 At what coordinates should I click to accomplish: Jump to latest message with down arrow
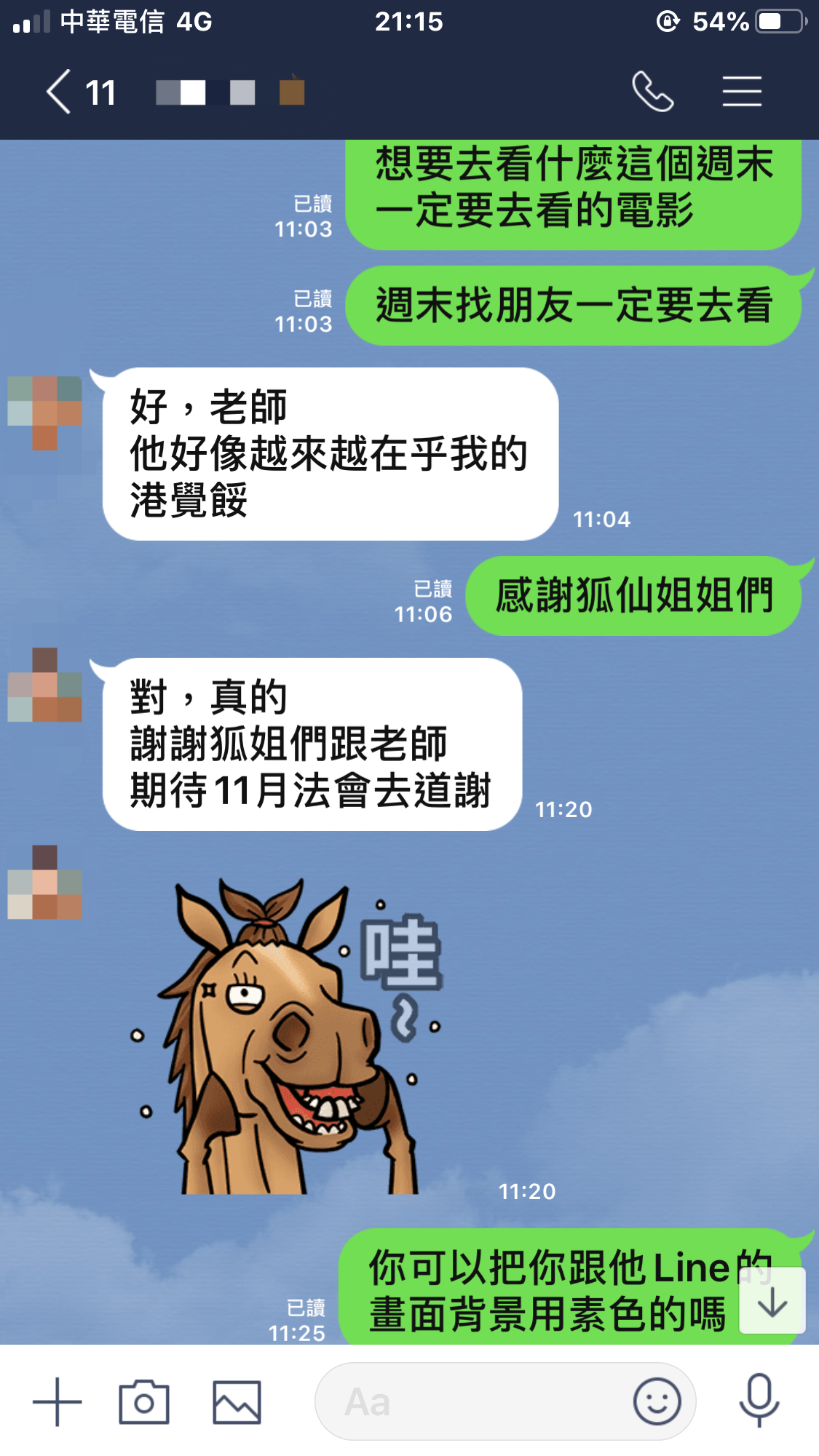[772, 1301]
